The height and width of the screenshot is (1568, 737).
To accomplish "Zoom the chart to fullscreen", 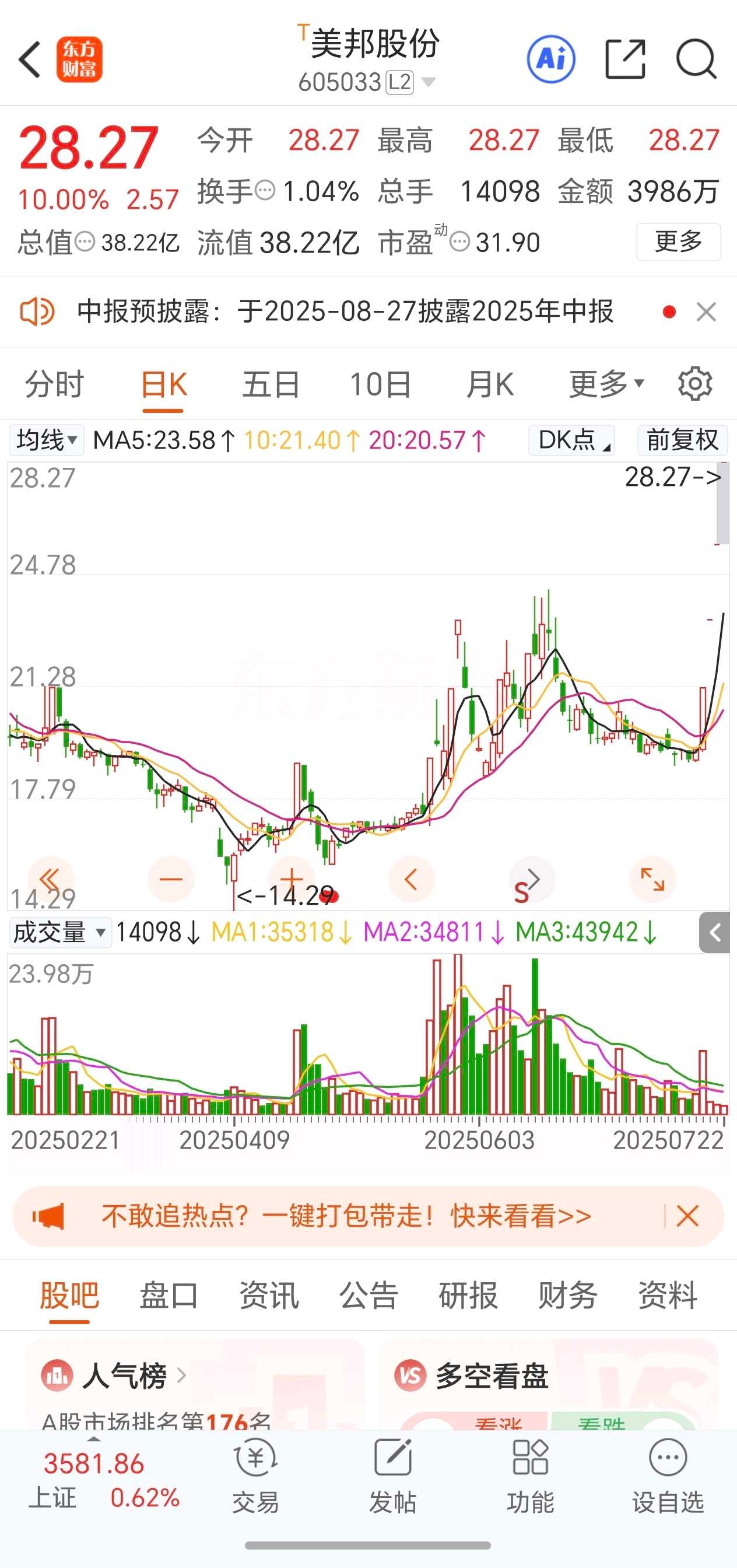I will click(x=652, y=879).
